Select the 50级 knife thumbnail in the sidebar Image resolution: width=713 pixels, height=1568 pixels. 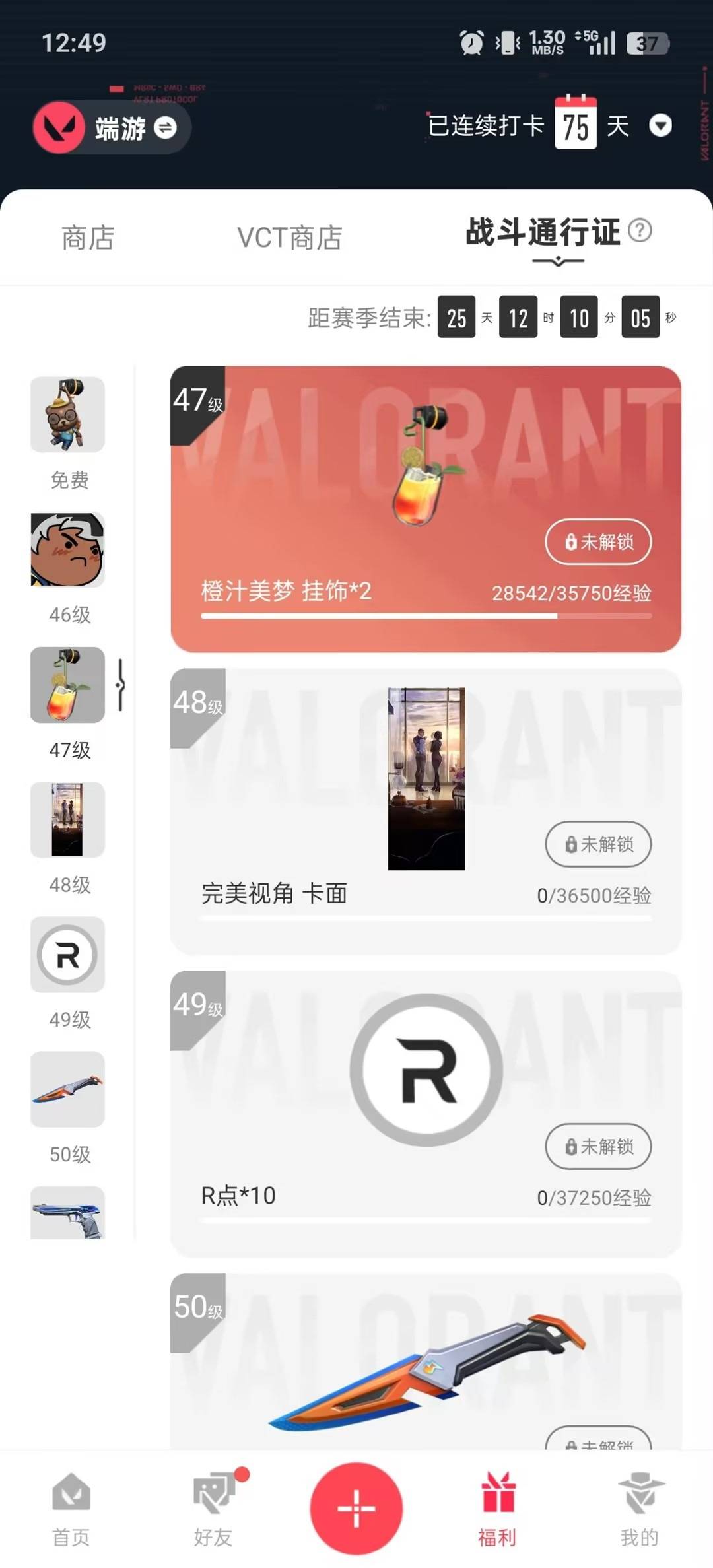pos(67,1091)
